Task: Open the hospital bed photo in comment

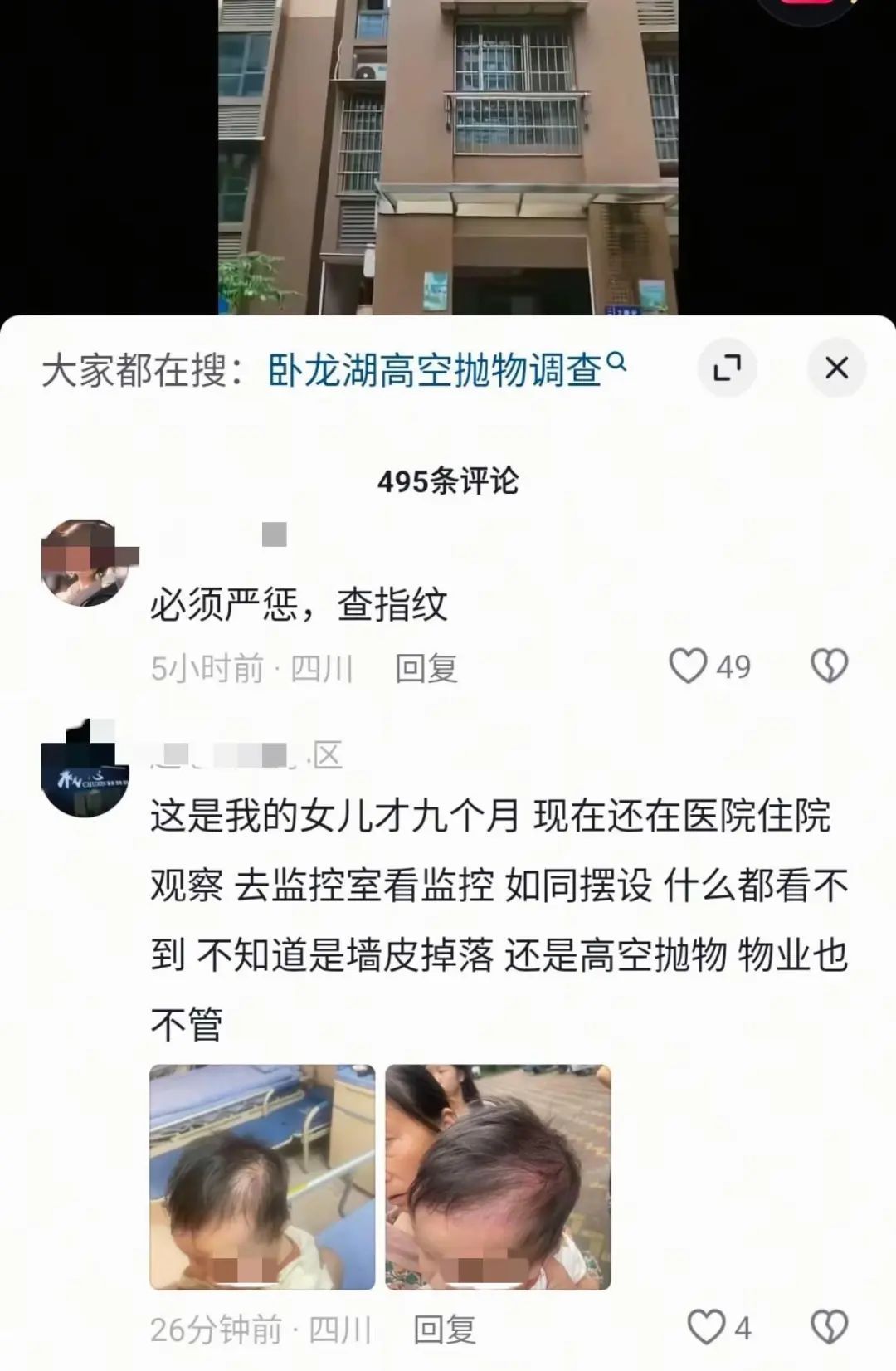Action: tap(262, 1177)
